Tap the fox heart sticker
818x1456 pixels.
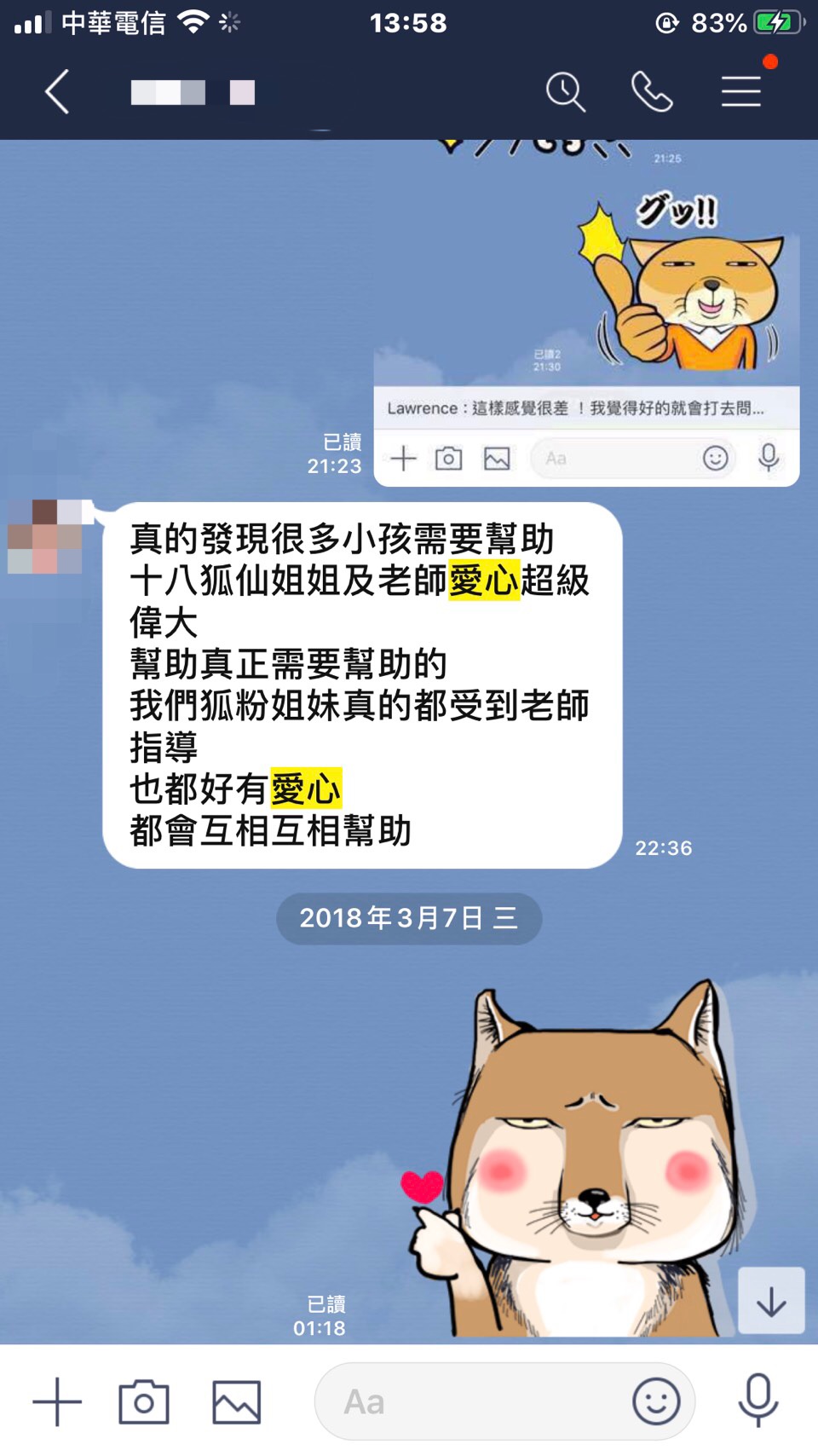click(579, 1159)
